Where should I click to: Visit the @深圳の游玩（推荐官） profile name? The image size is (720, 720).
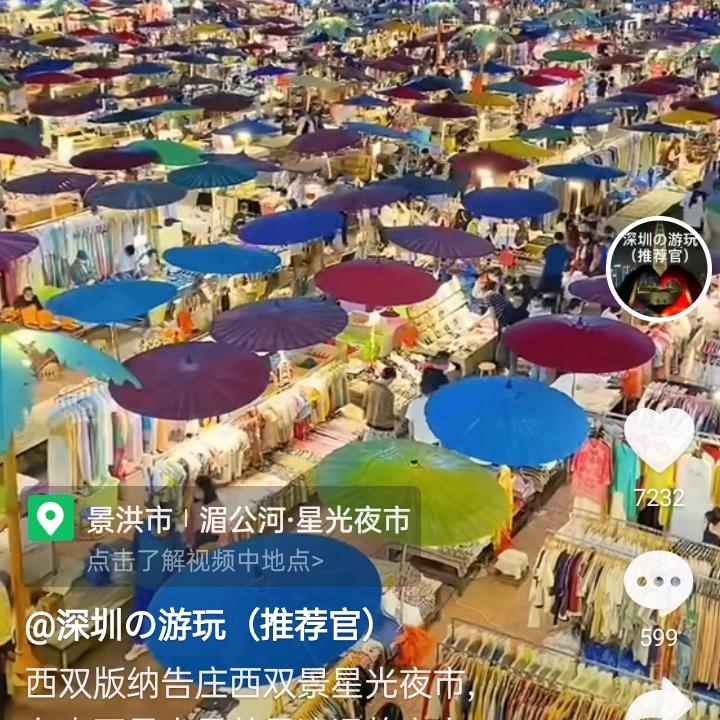click(200, 626)
